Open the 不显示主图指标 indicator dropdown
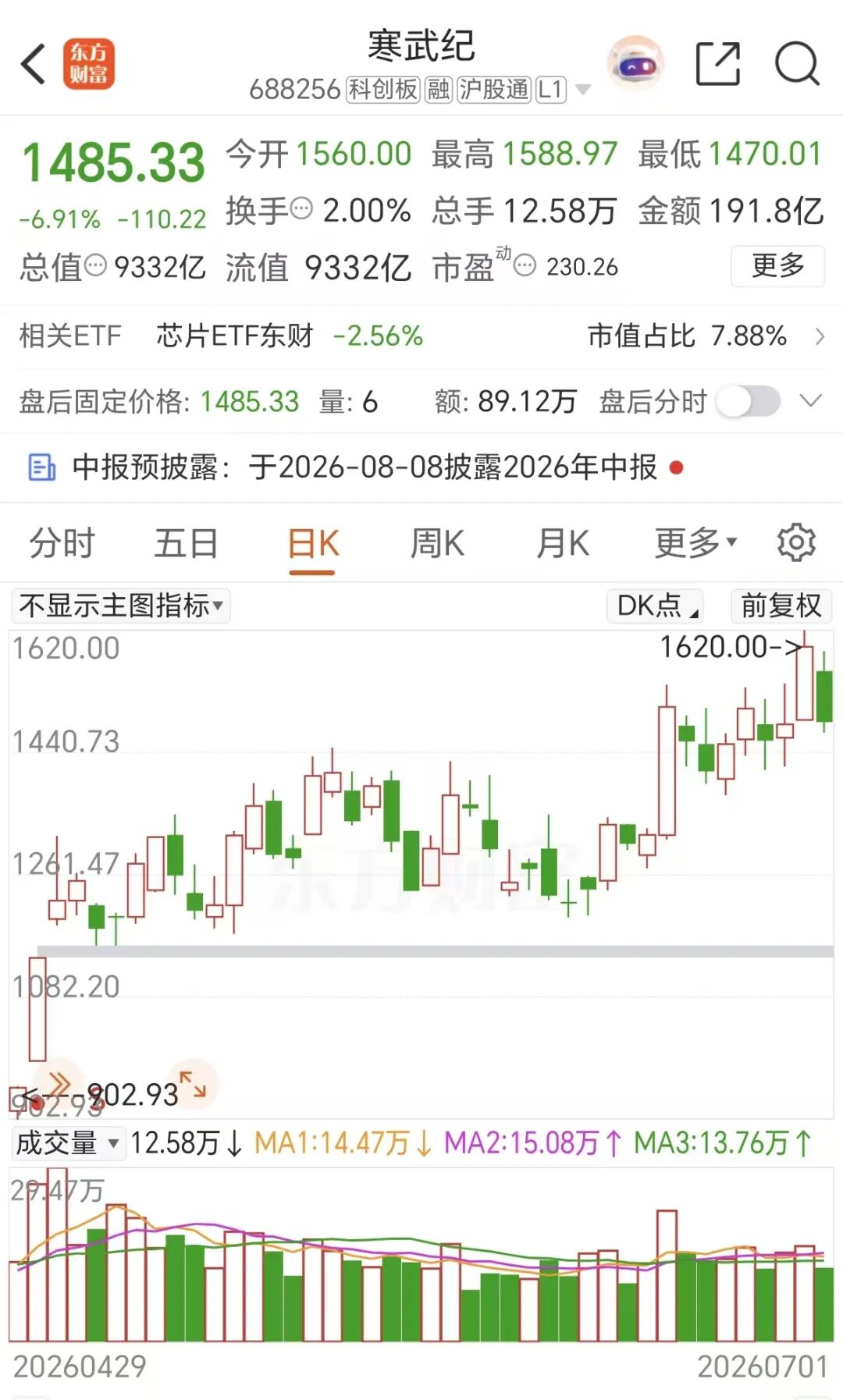 [x=121, y=606]
